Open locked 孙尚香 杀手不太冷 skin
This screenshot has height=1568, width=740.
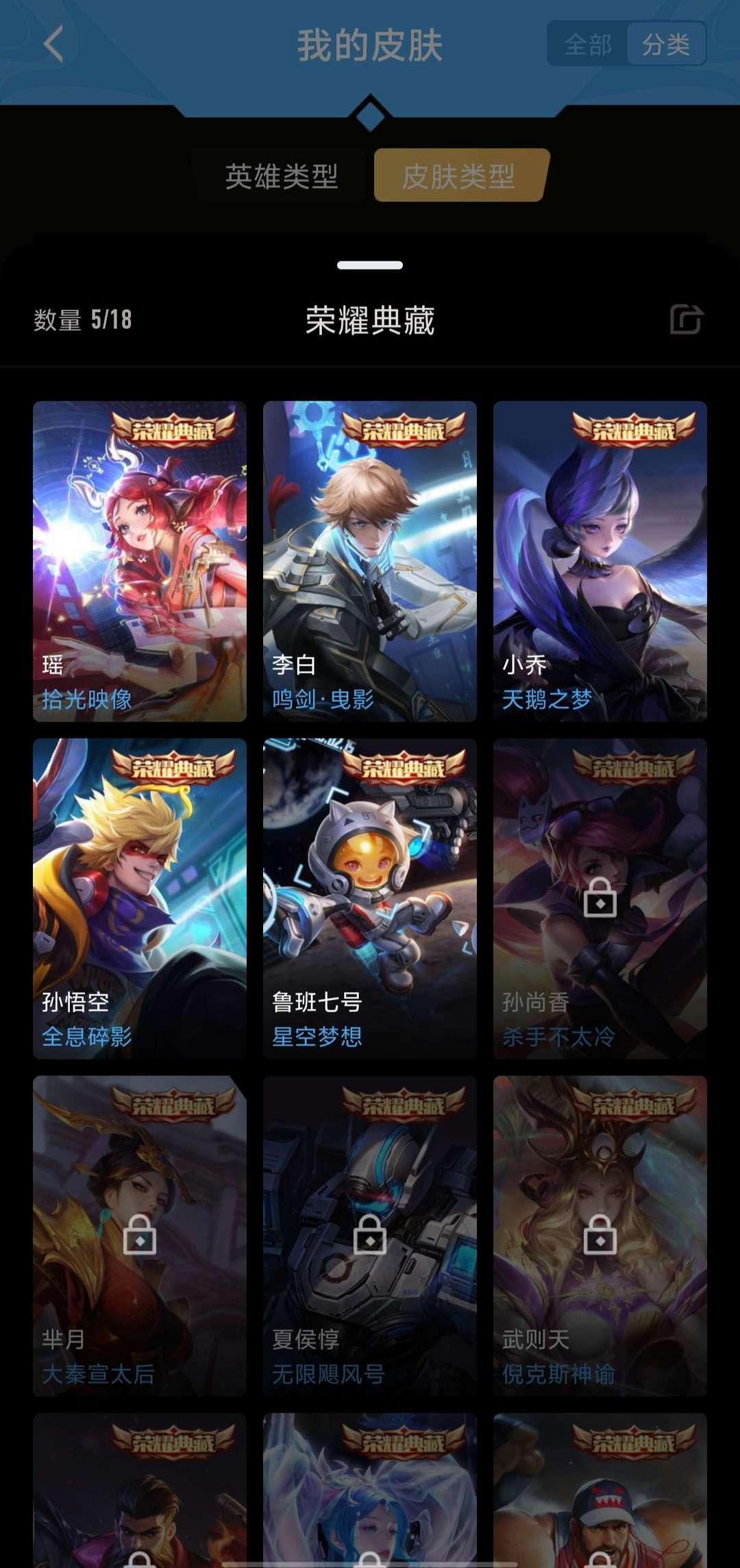[600, 898]
